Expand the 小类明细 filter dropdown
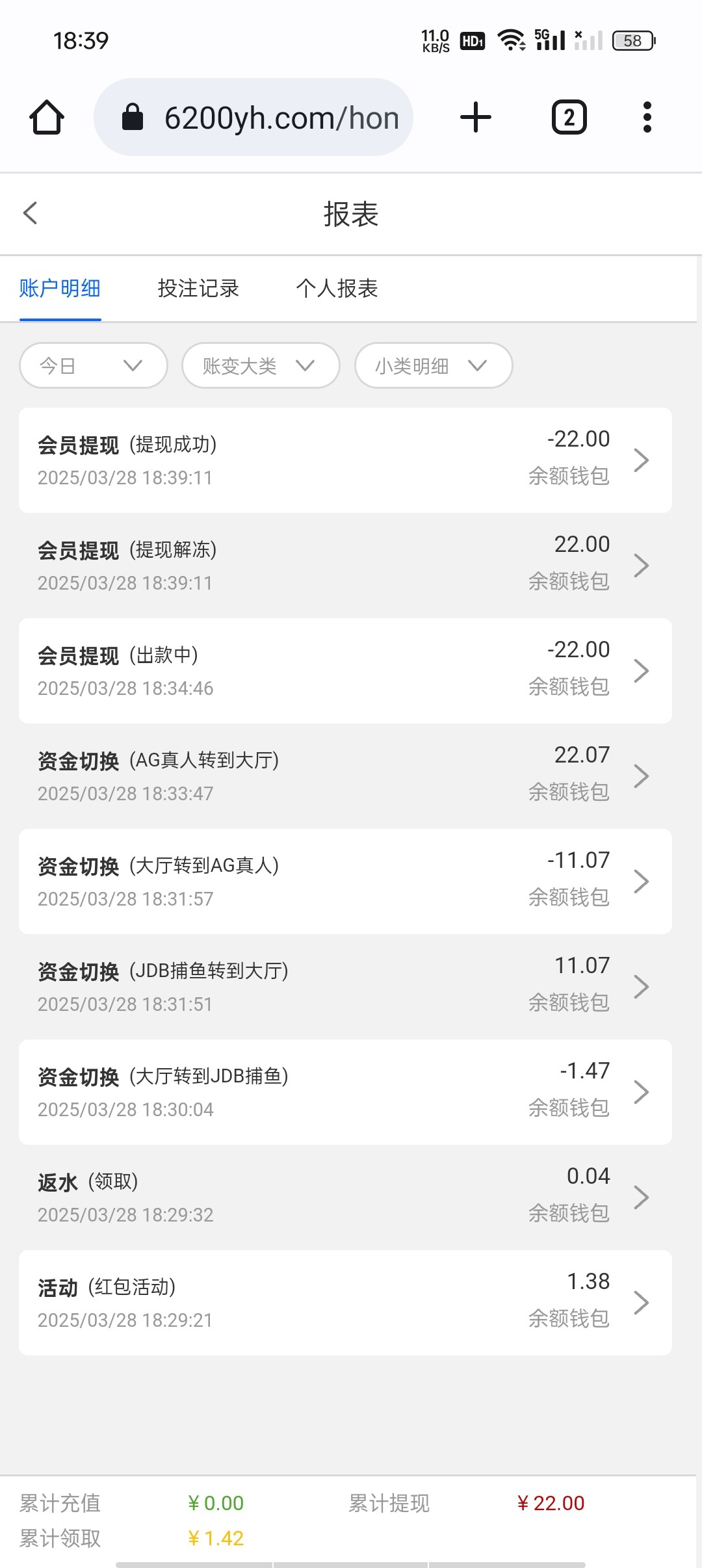The image size is (702, 1568). click(434, 365)
